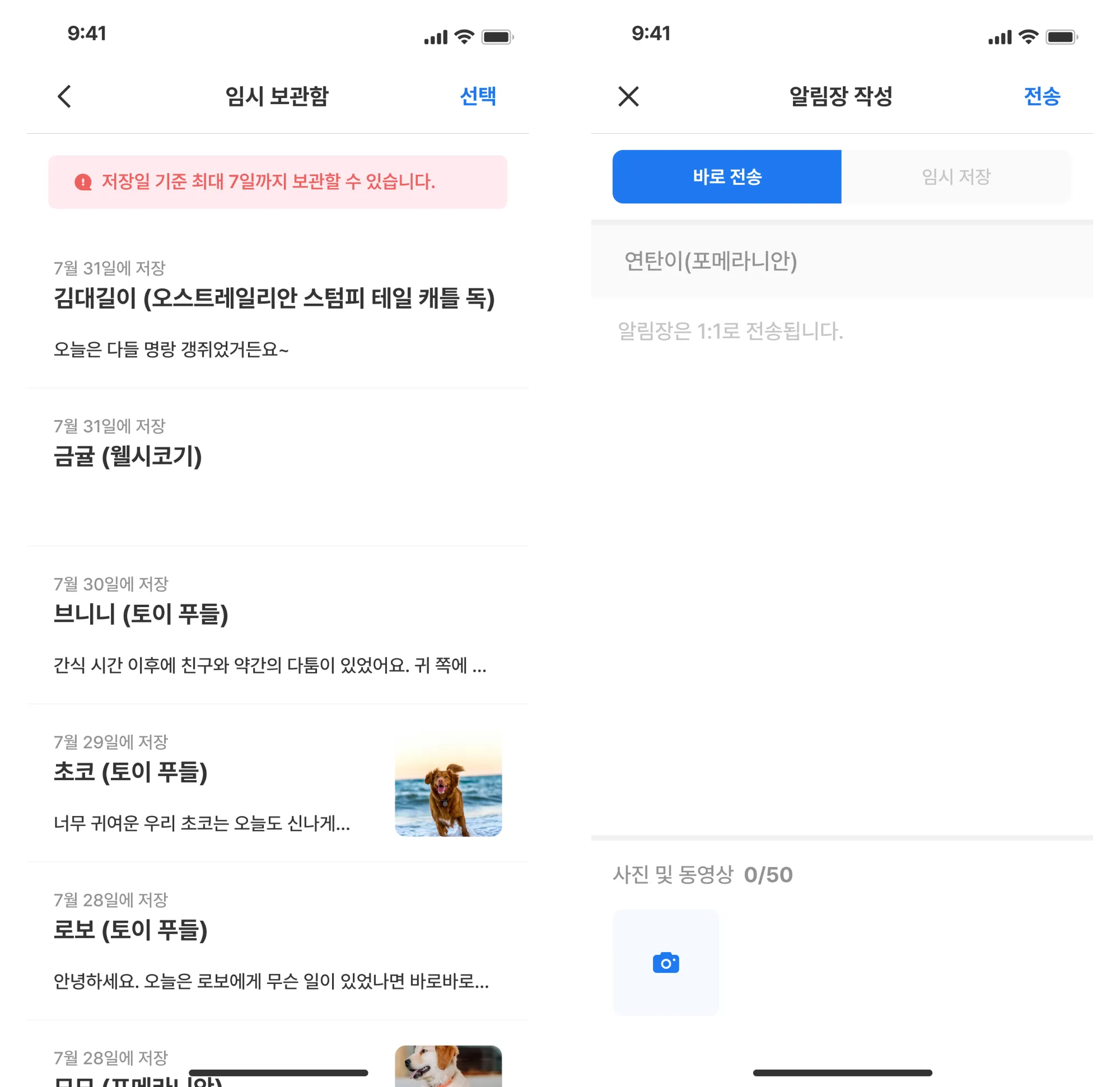Go back from 임시 보관함
This screenshot has height=1087, width=1120.
[64, 96]
